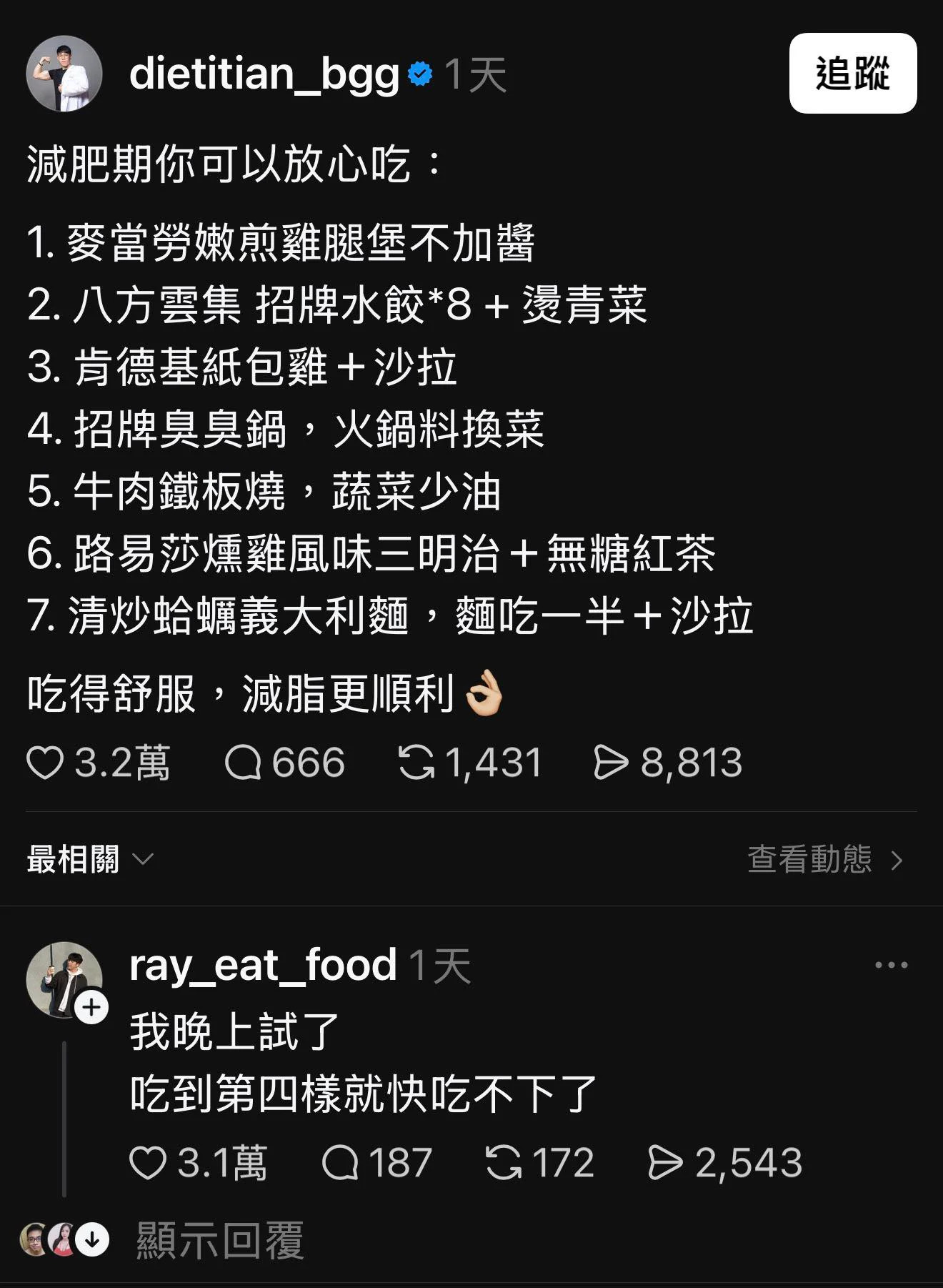This screenshot has width=943, height=1288.
Task: Open dietitian_bgg's profile picture
Action: click(x=64, y=74)
